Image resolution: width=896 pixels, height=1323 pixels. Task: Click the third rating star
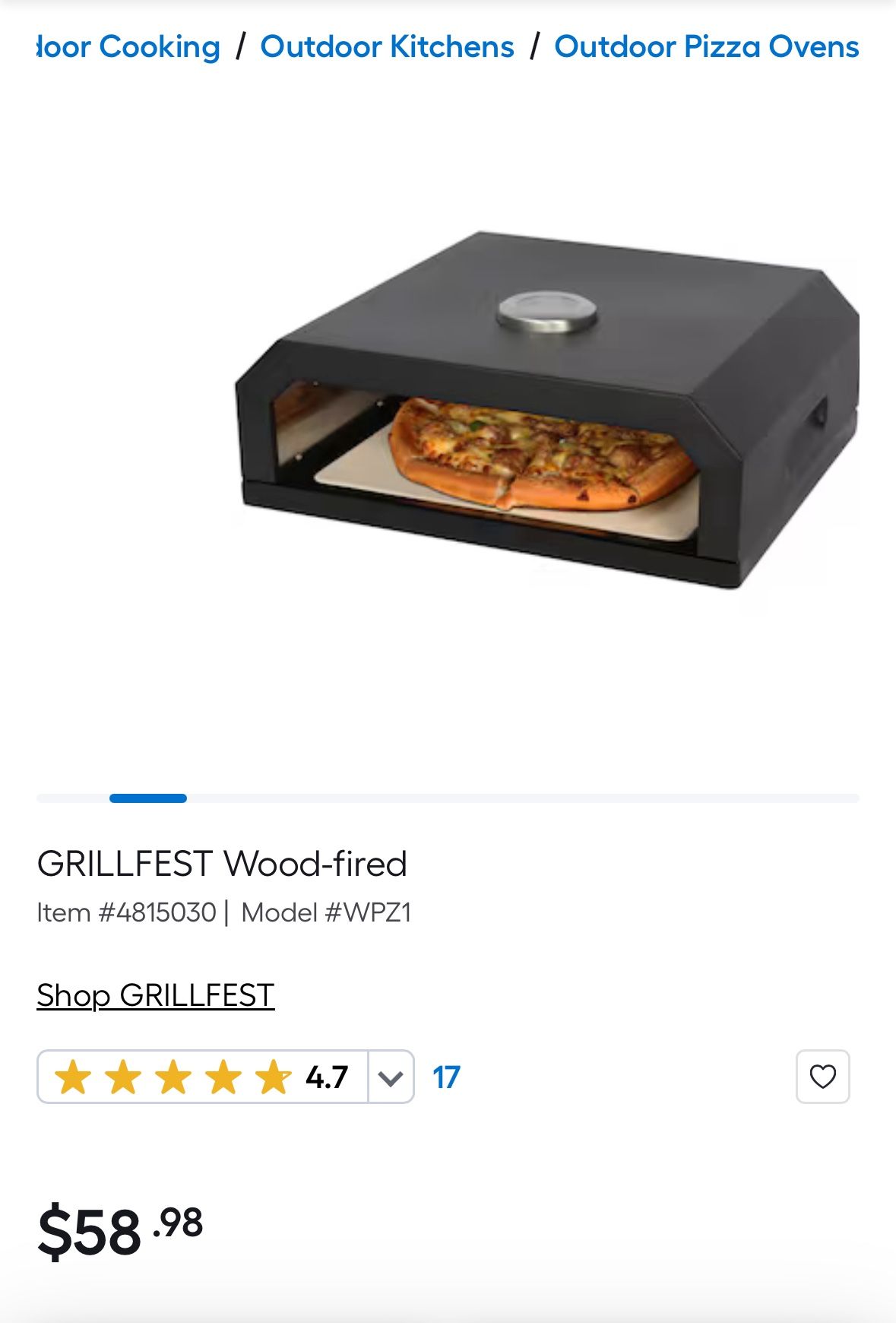click(x=173, y=1077)
